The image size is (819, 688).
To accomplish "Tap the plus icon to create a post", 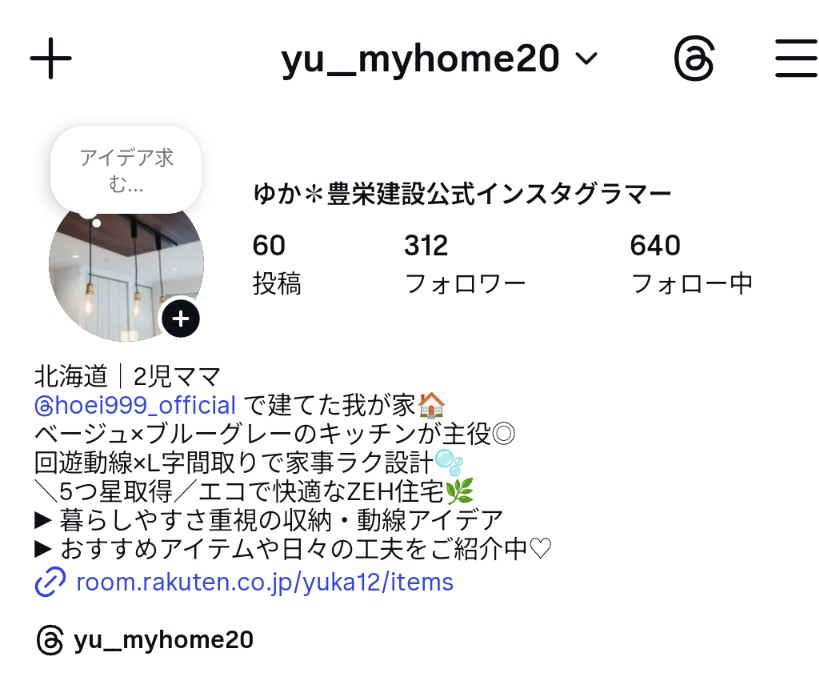I will pos(51,59).
